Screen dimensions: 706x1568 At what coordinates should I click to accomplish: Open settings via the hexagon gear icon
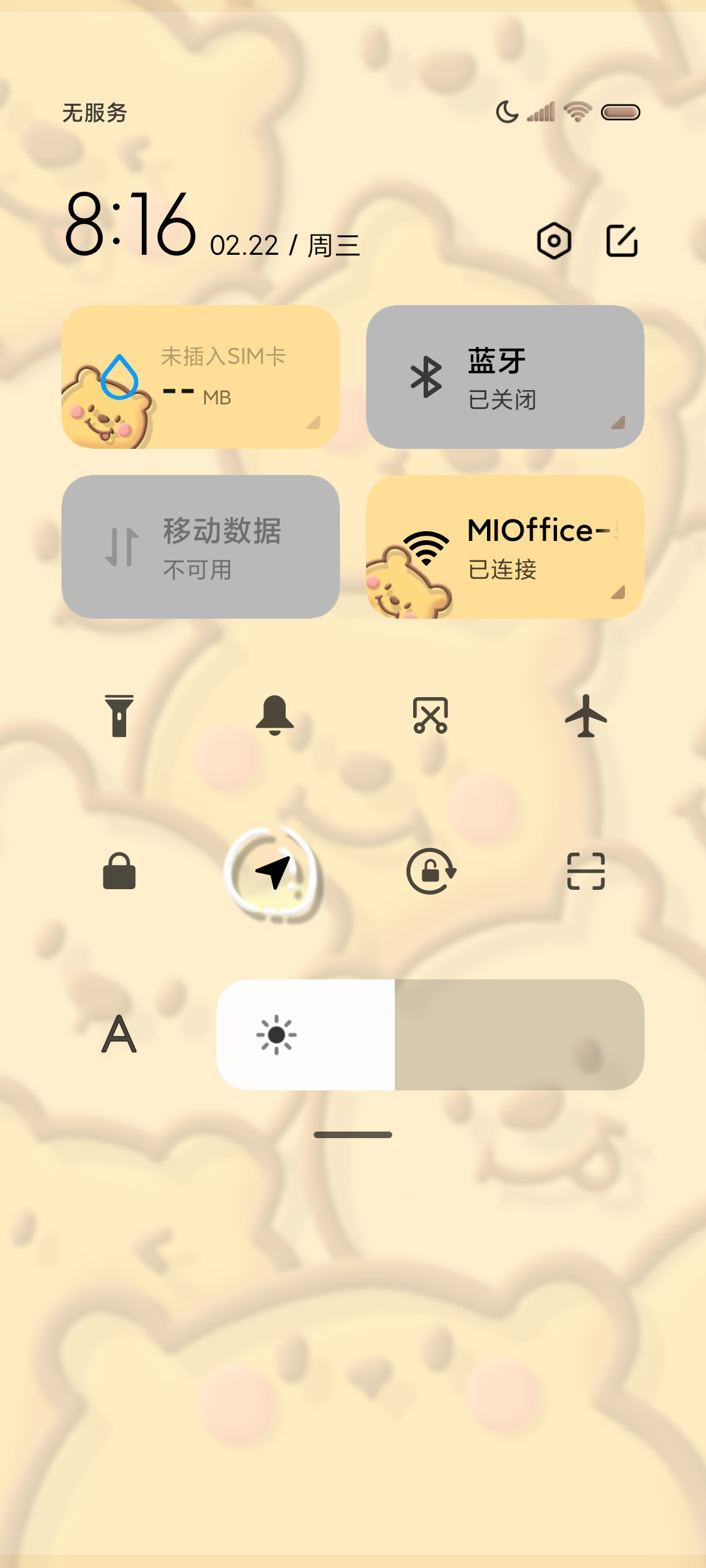tap(554, 241)
